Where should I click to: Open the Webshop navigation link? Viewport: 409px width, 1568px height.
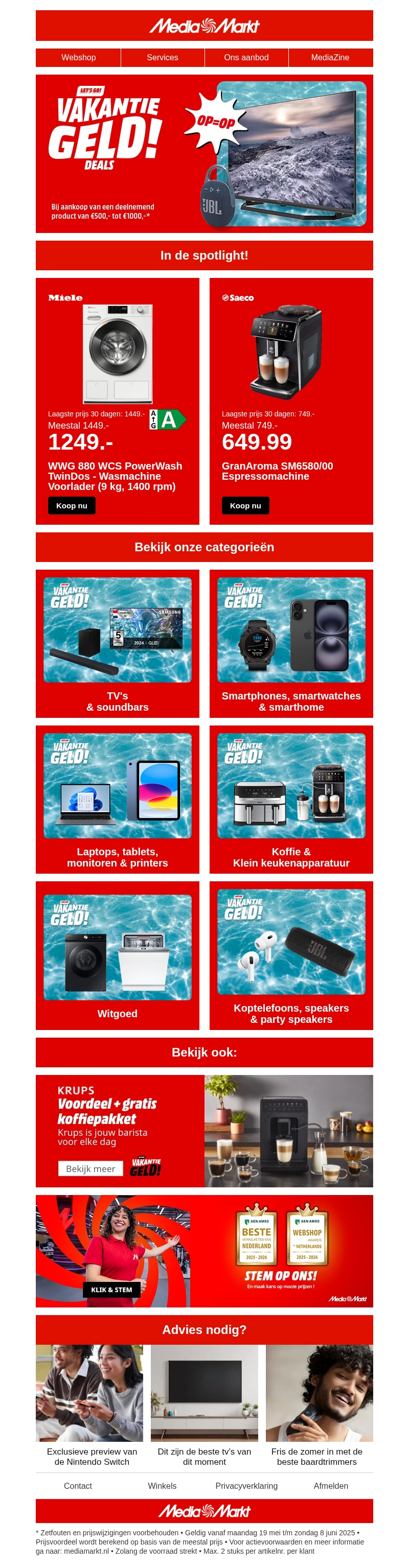[x=78, y=57]
